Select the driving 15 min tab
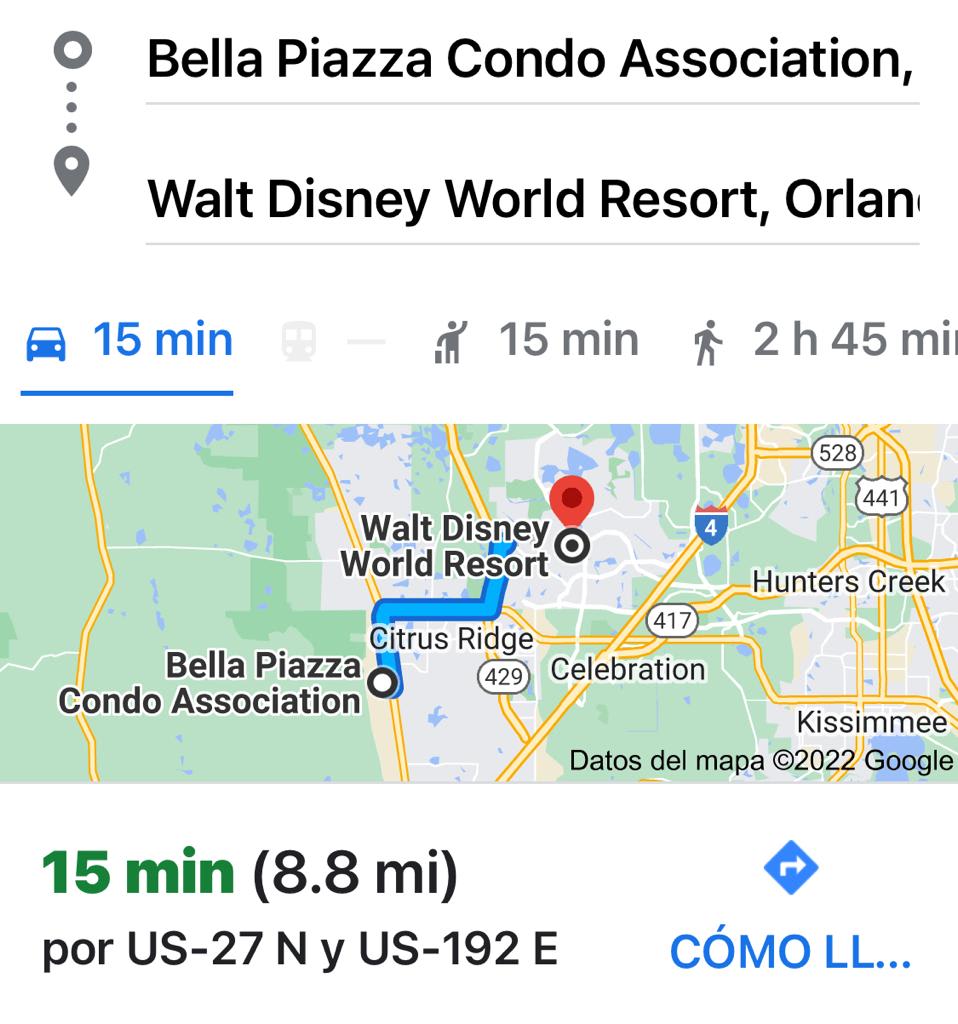This screenshot has height=1024, width=958. (x=128, y=342)
